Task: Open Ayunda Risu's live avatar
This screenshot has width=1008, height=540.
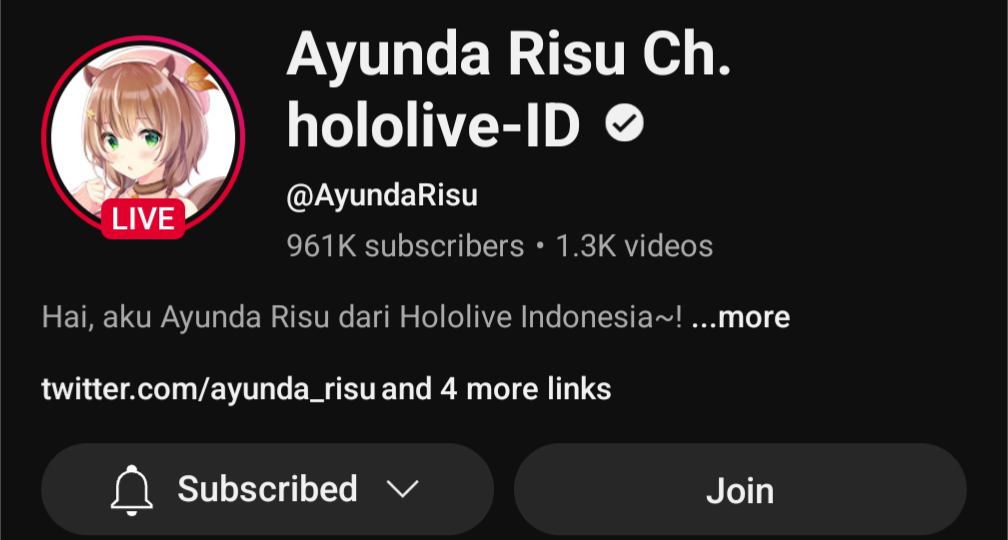Action: click(145, 138)
